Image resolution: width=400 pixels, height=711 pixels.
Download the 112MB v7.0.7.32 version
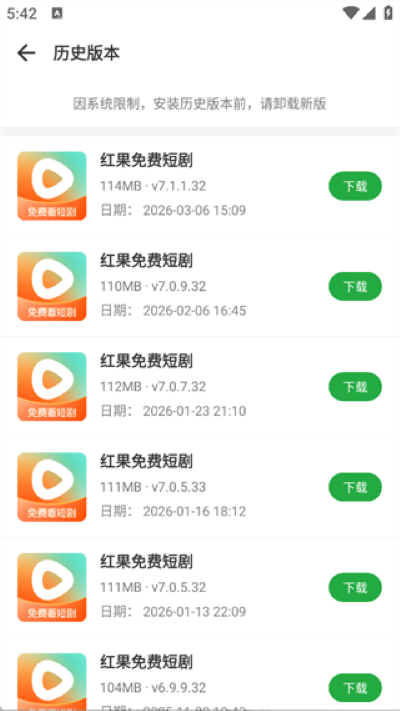pos(355,387)
